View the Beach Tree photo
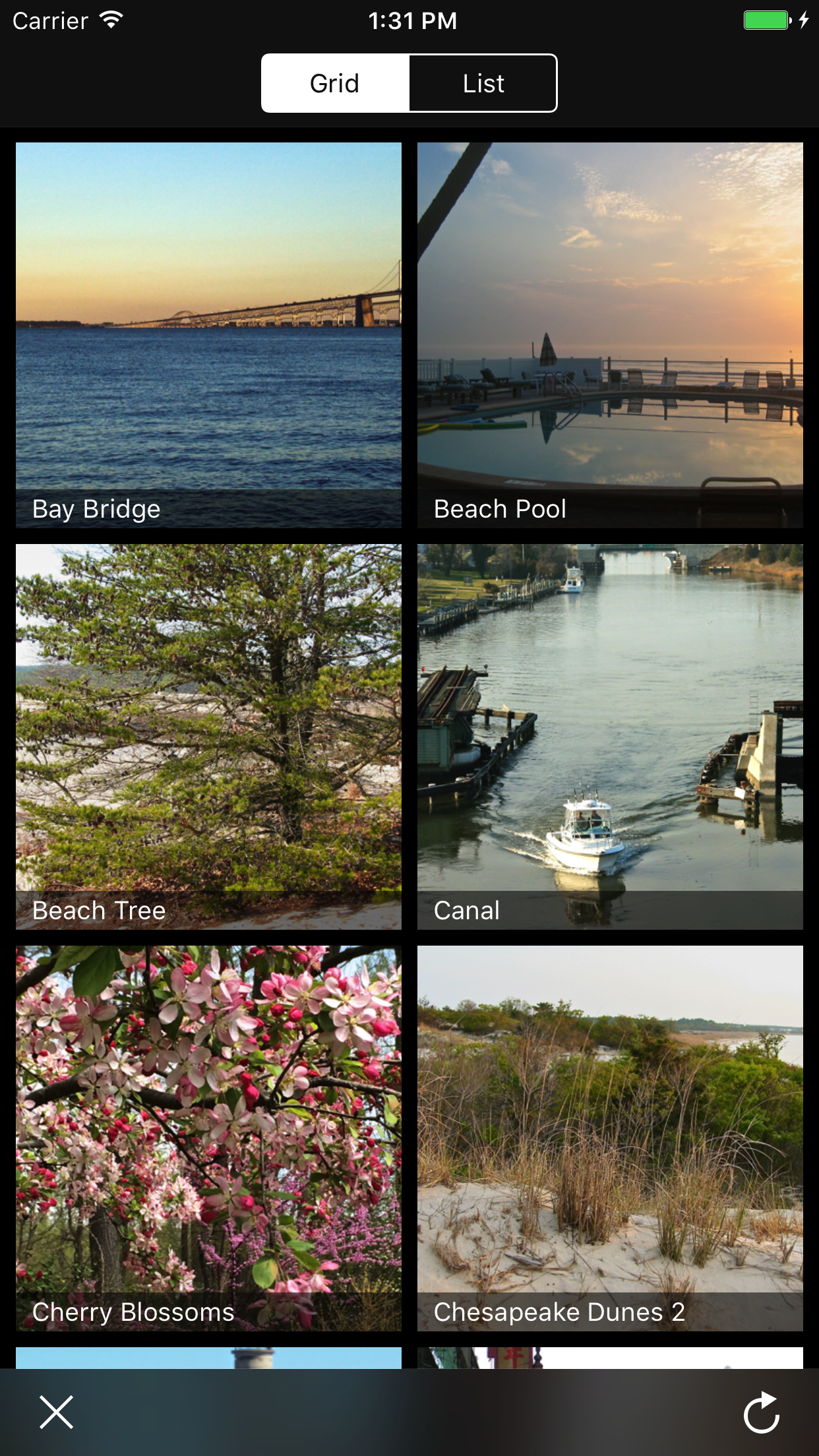Screen dimensions: 819x1456 tap(208, 737)
